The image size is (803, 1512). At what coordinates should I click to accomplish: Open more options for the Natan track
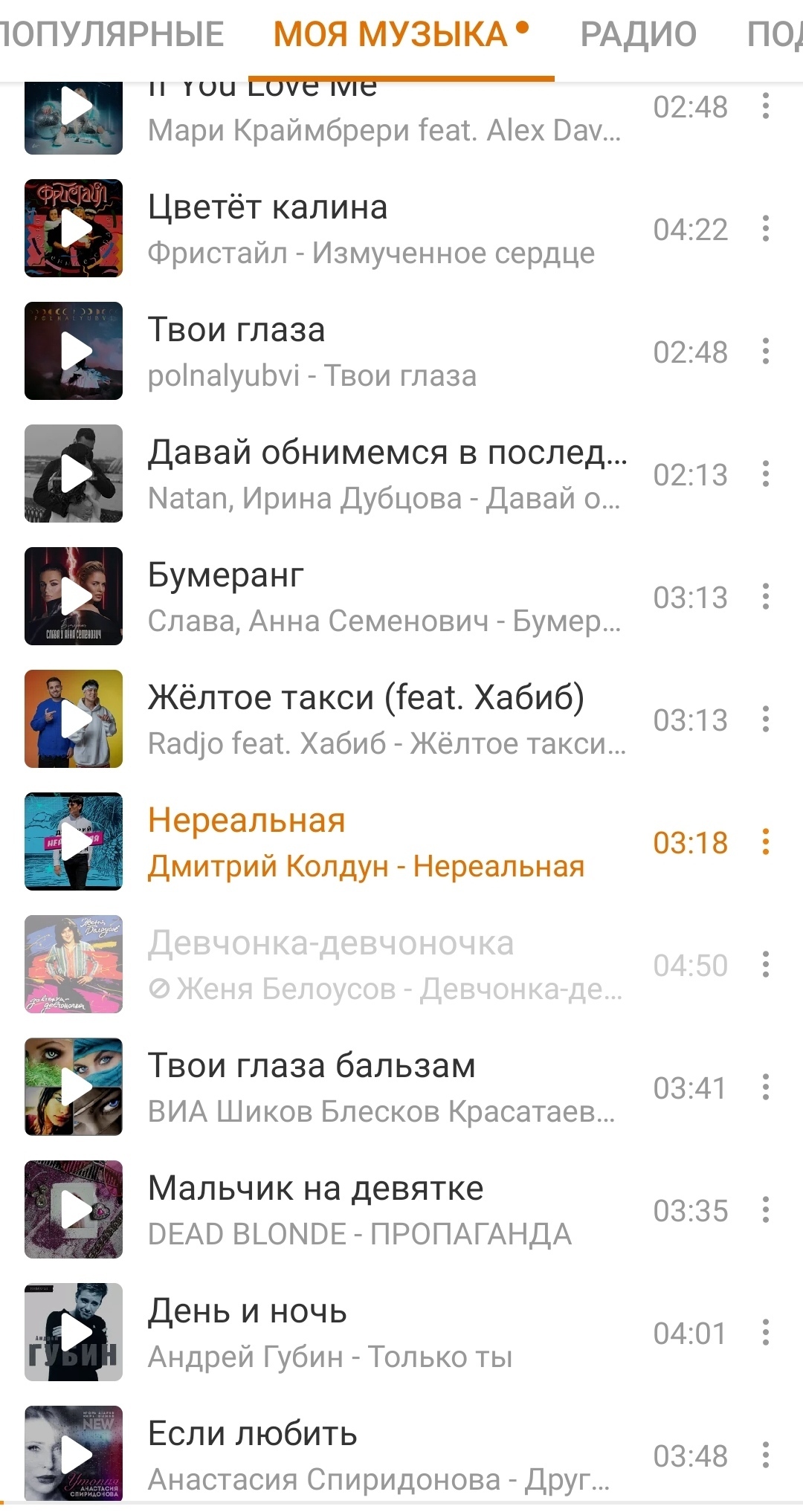tap(765, 474)
